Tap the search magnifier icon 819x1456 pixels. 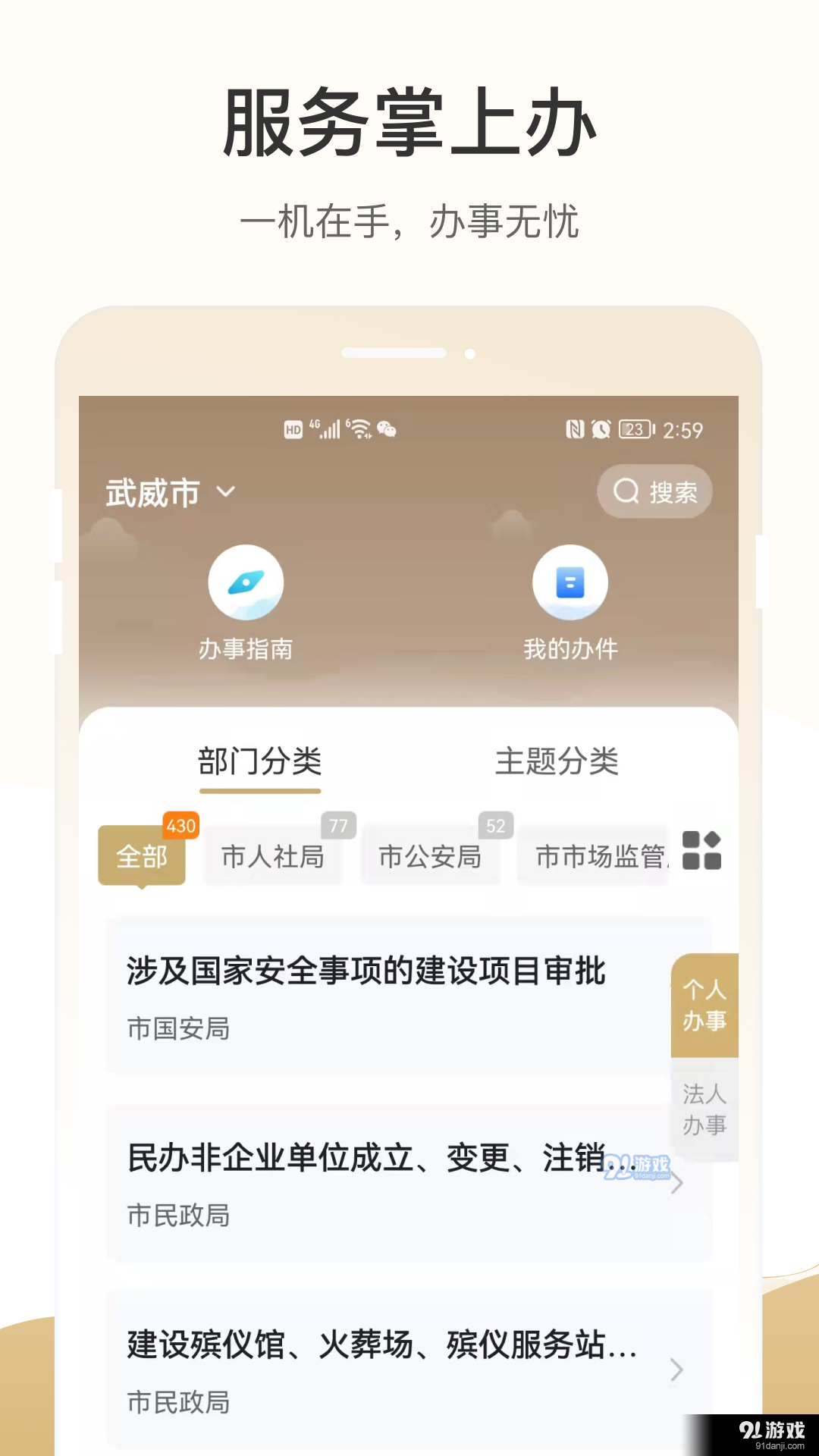tap(625, 491)
